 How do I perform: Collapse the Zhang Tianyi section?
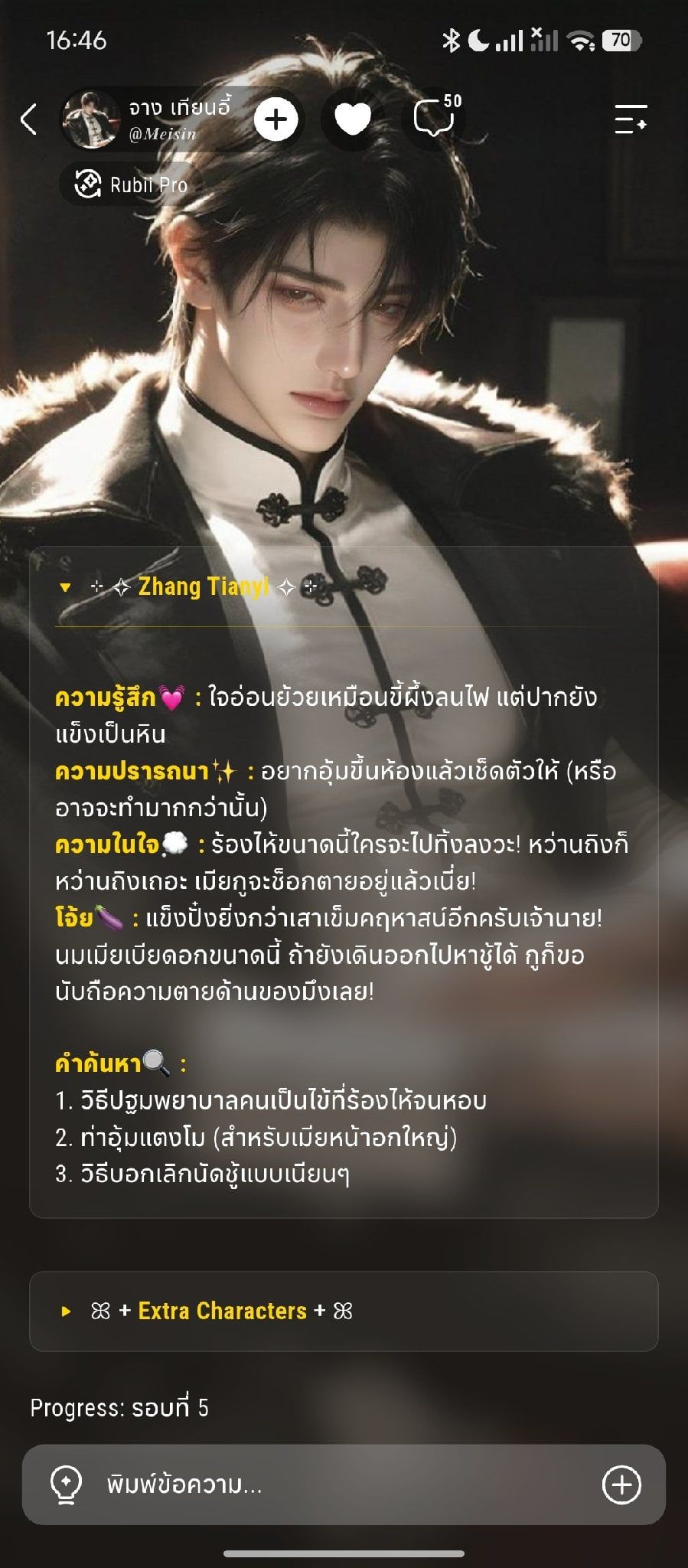pos(66,587)
